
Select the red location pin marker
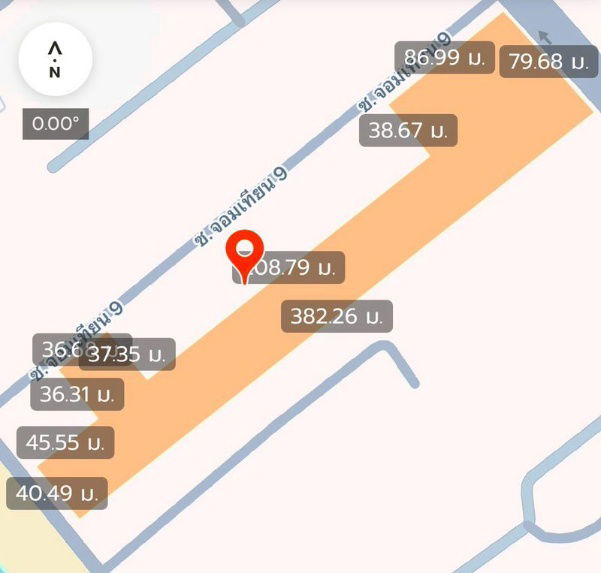point(245,253)
